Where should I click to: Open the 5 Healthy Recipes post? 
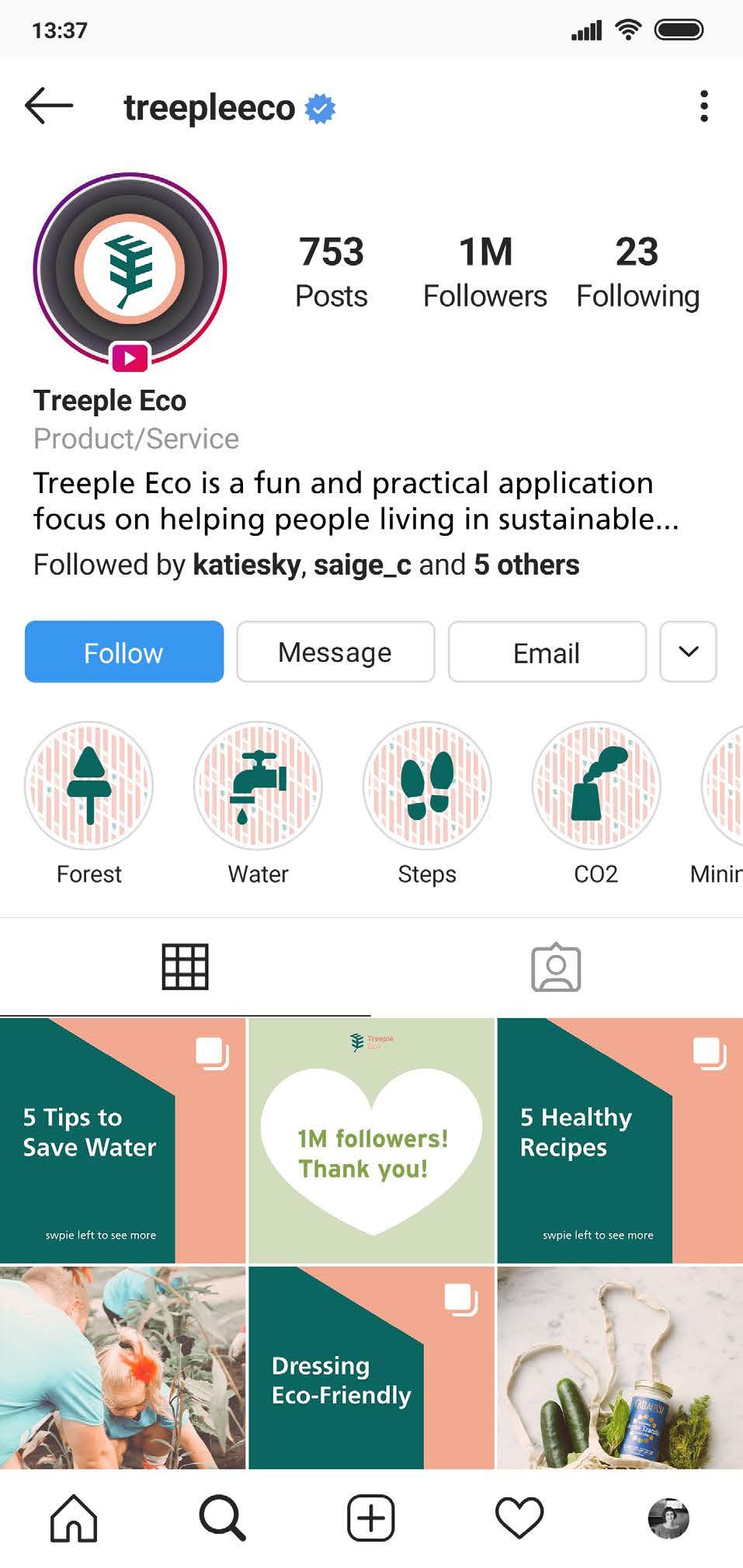[620, 1140]
